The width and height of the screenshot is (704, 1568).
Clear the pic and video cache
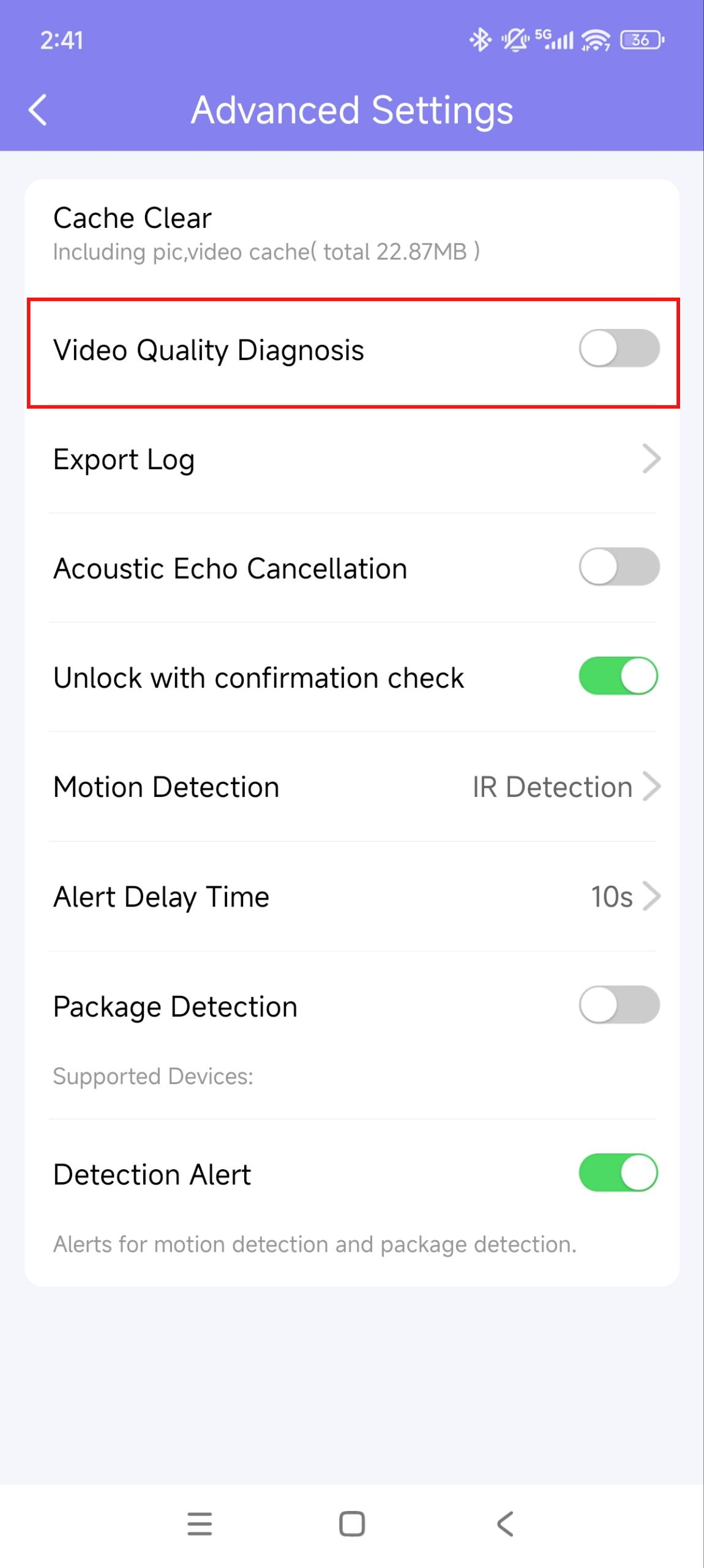coord(352,236)
